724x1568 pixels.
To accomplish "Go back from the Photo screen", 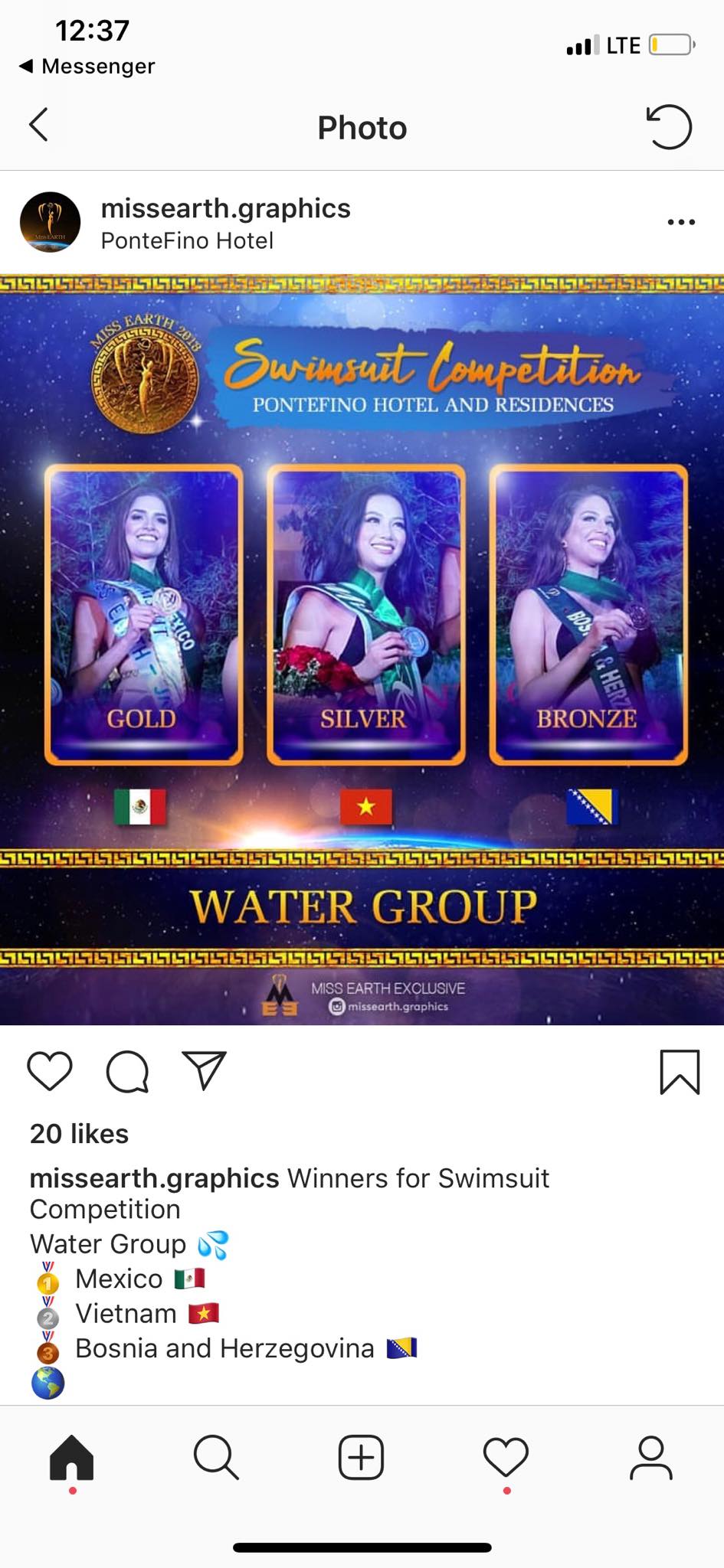I will [39, 125].
